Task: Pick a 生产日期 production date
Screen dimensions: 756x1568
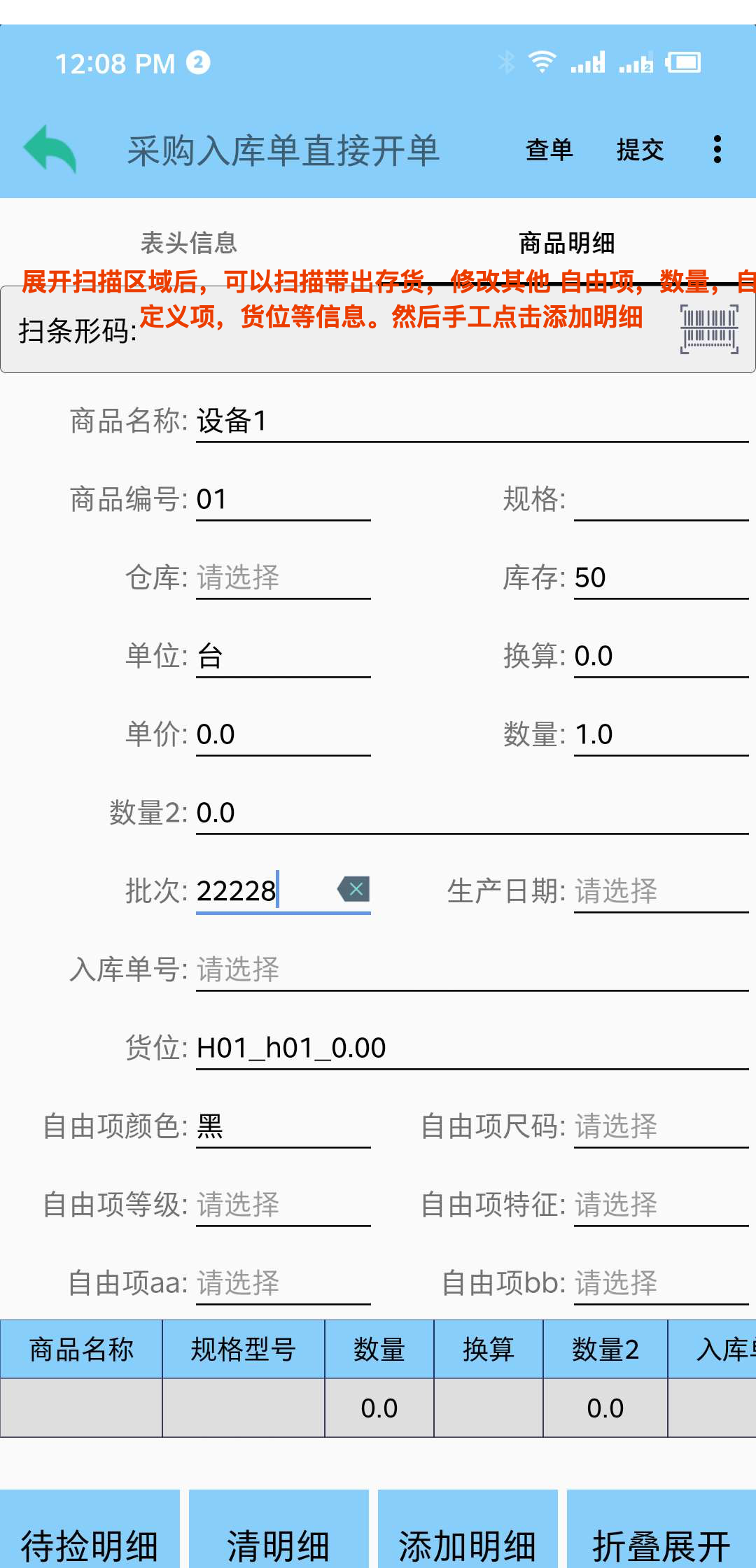Action: click(661, 892)
